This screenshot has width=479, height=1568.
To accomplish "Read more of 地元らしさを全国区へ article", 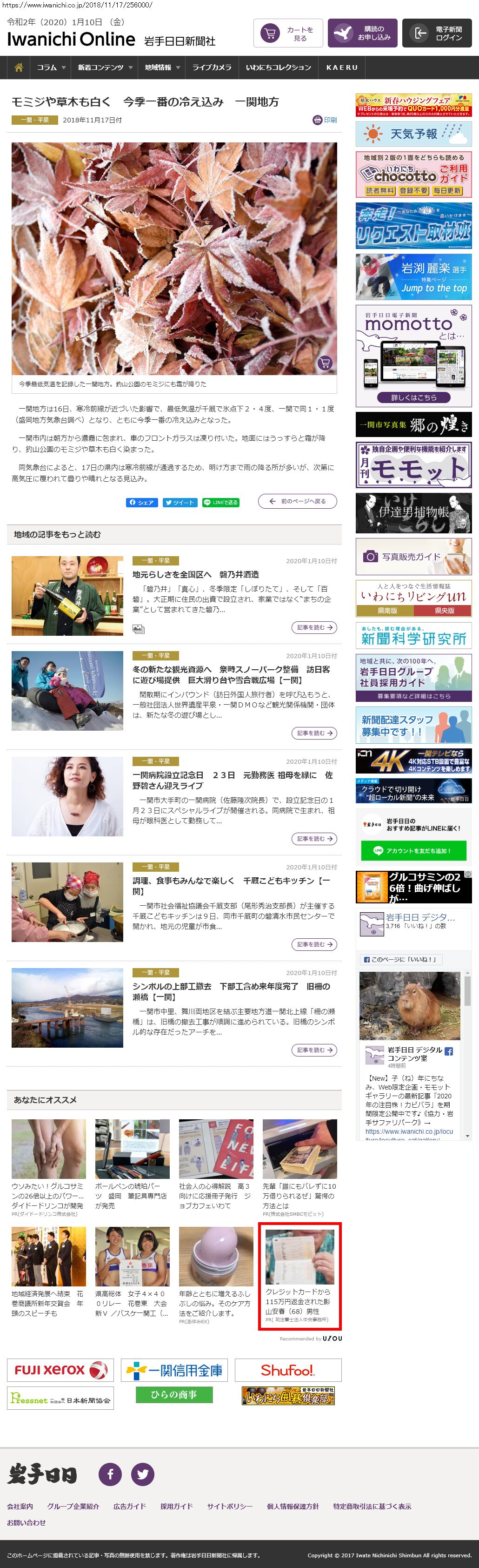I will [313, 627].
